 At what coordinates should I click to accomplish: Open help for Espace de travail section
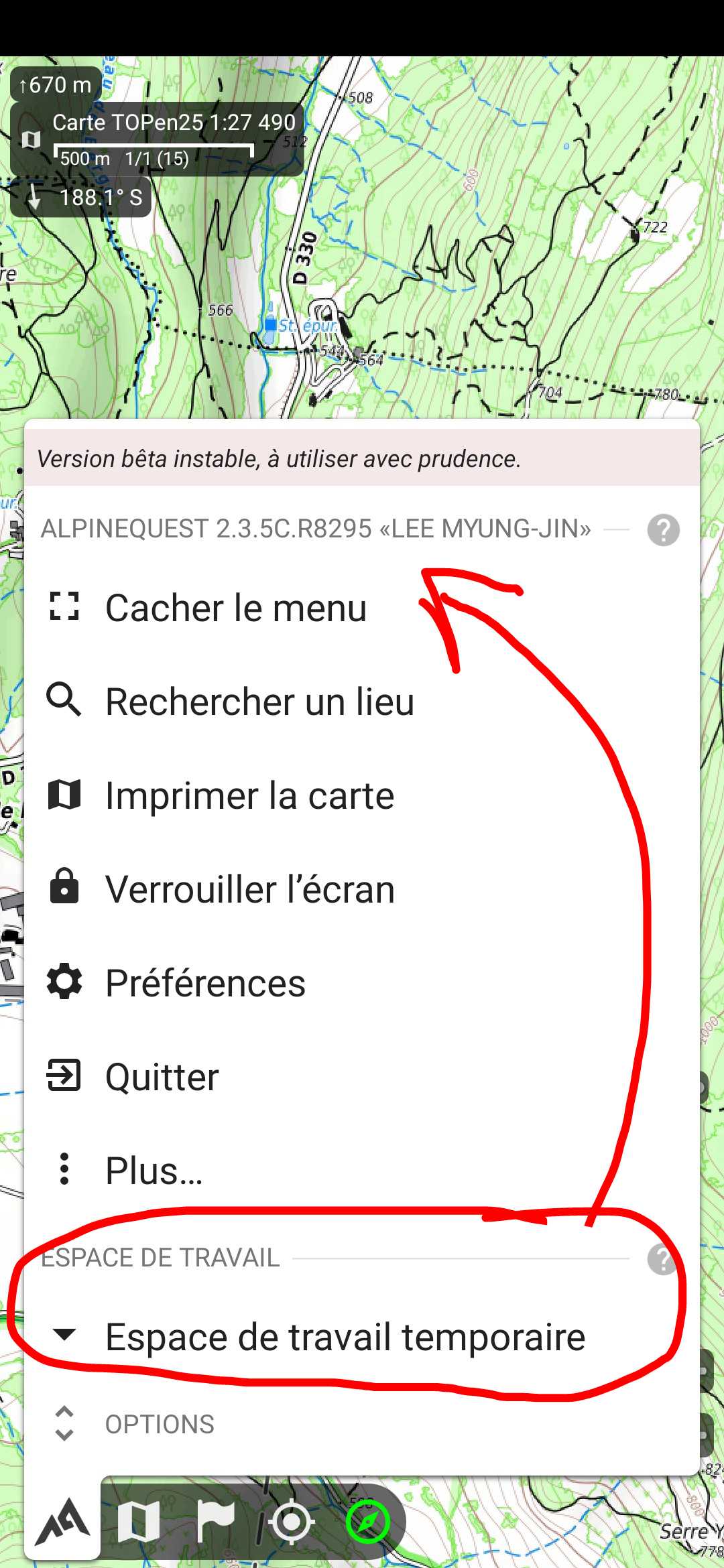pyautogui.click(x=662, y=1259)
